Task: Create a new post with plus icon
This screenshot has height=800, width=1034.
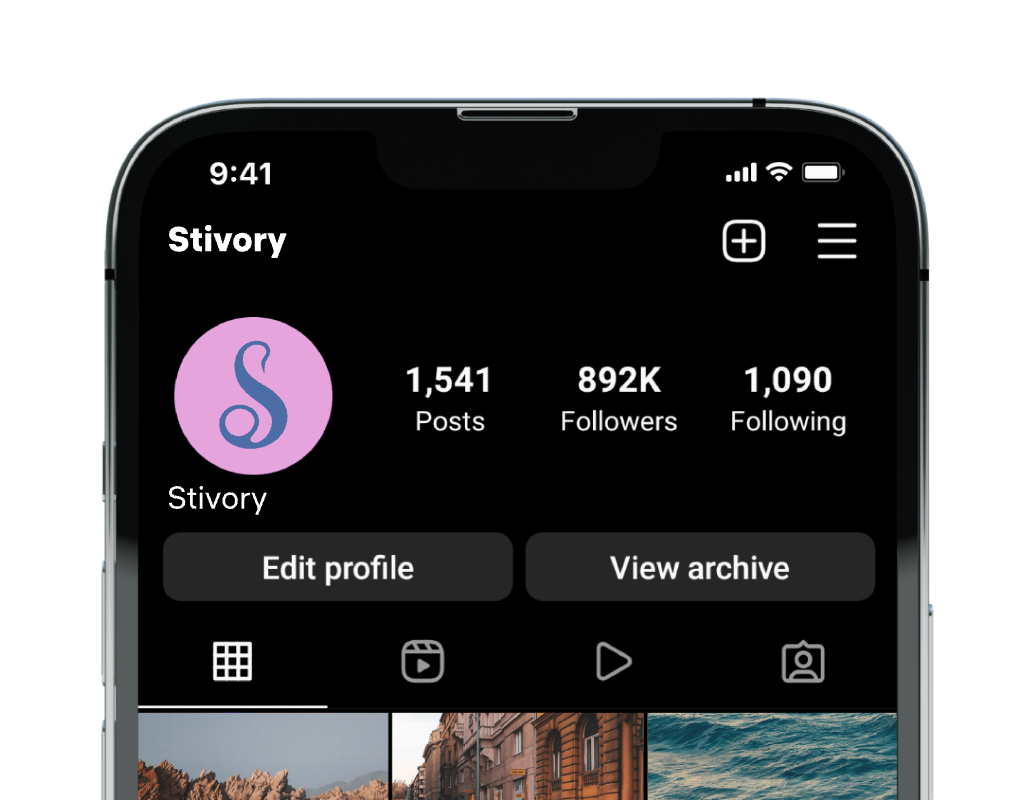Action: (x=744, y=242)
